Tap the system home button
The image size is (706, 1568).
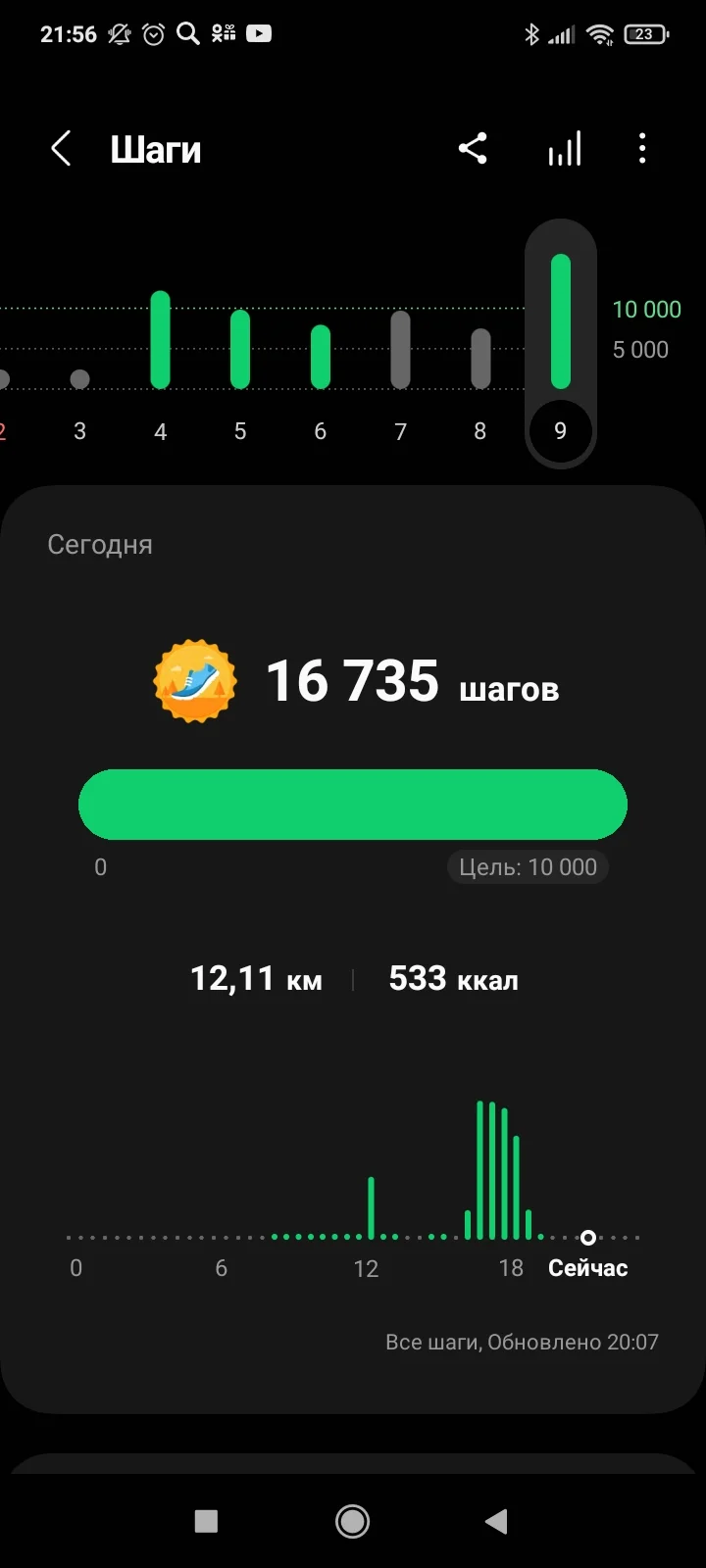[352, 1521]
